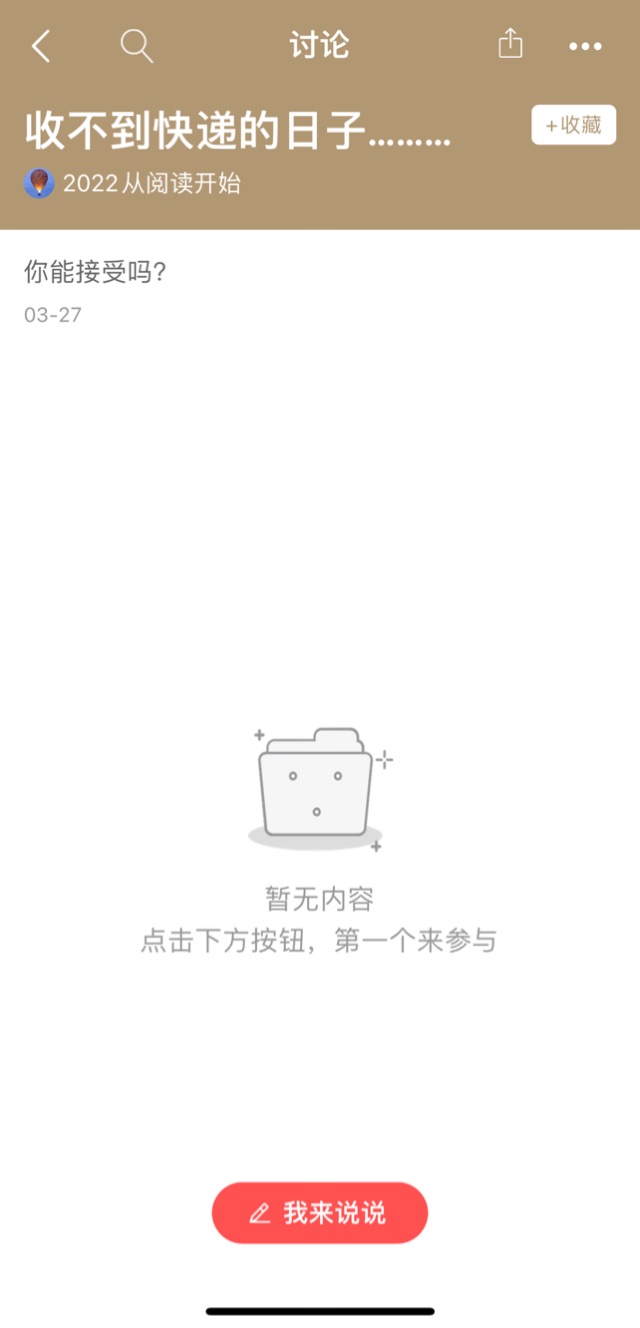Tap 我来说说 to post a comment

tap(320, 1213)
